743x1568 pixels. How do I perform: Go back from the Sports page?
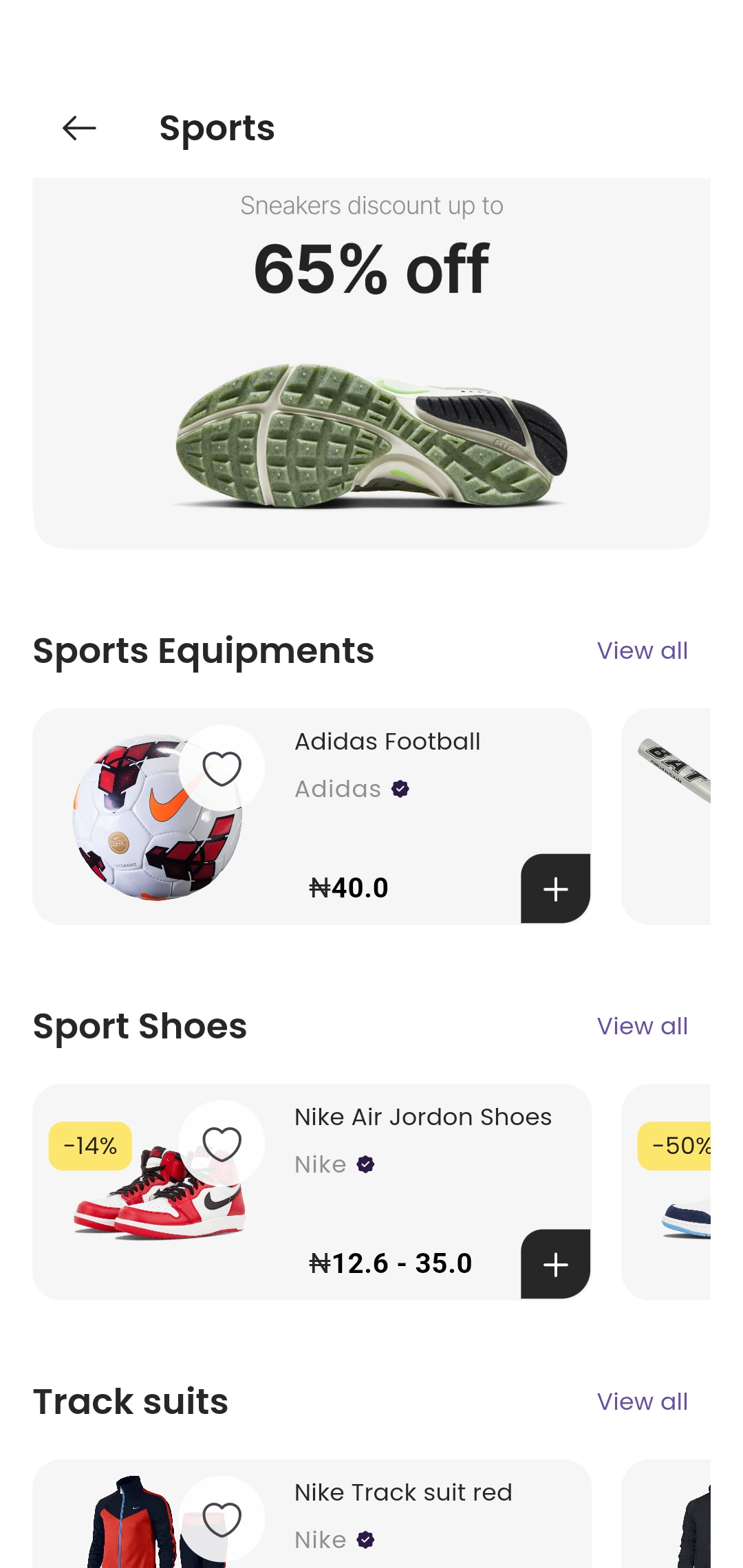click(x=79, y=128)
